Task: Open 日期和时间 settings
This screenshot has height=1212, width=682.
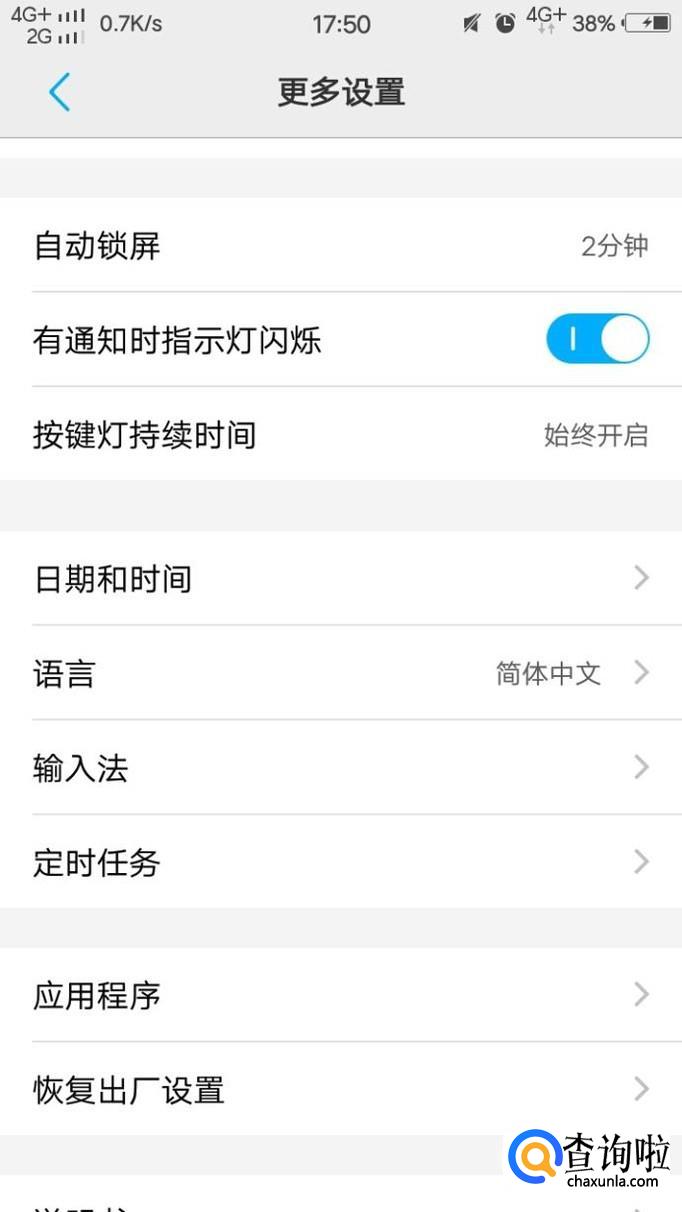Action: pyautogui.click(x=340, y=579)
